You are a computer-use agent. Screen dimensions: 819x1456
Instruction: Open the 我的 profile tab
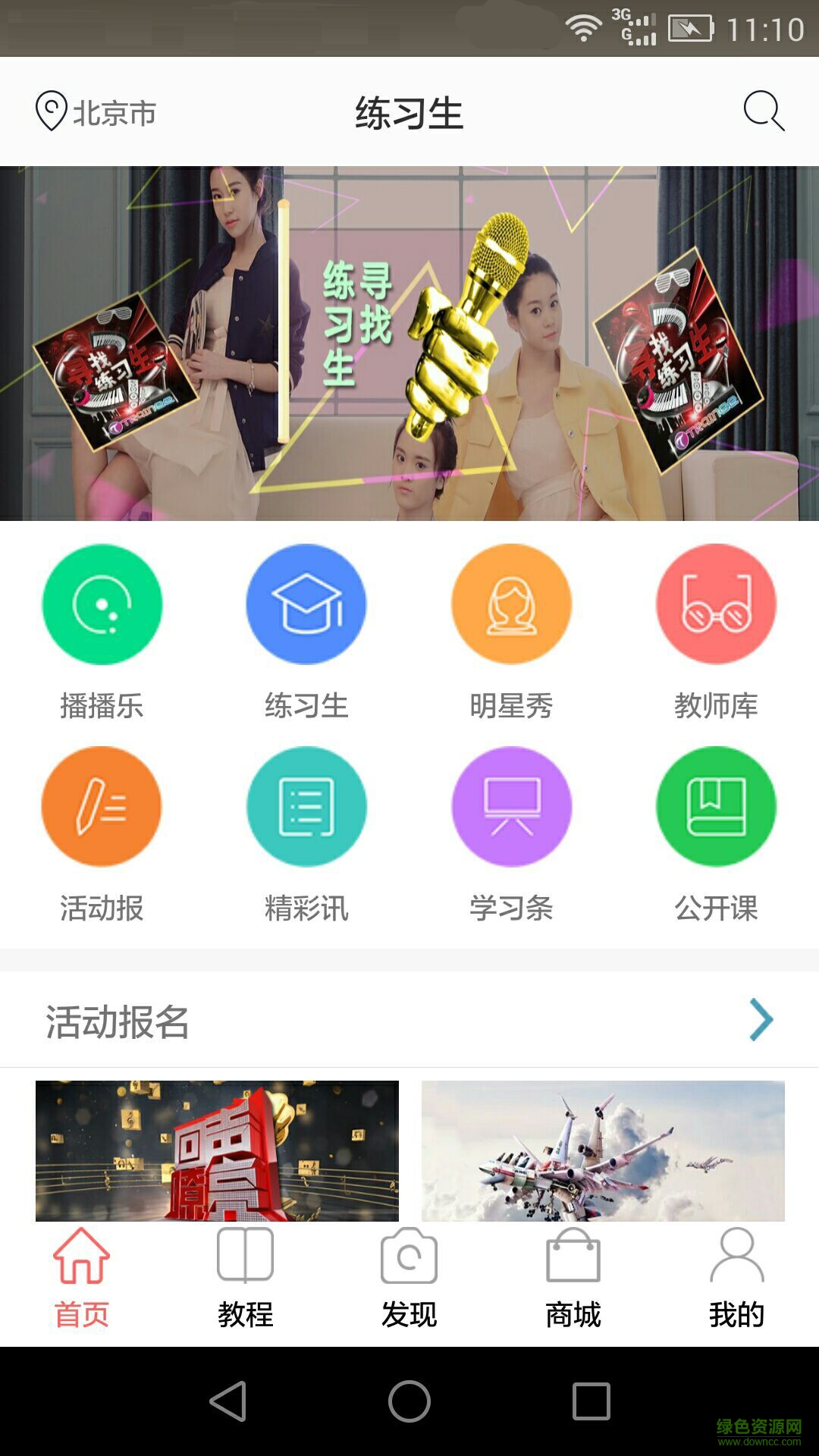coord(736,1282)
